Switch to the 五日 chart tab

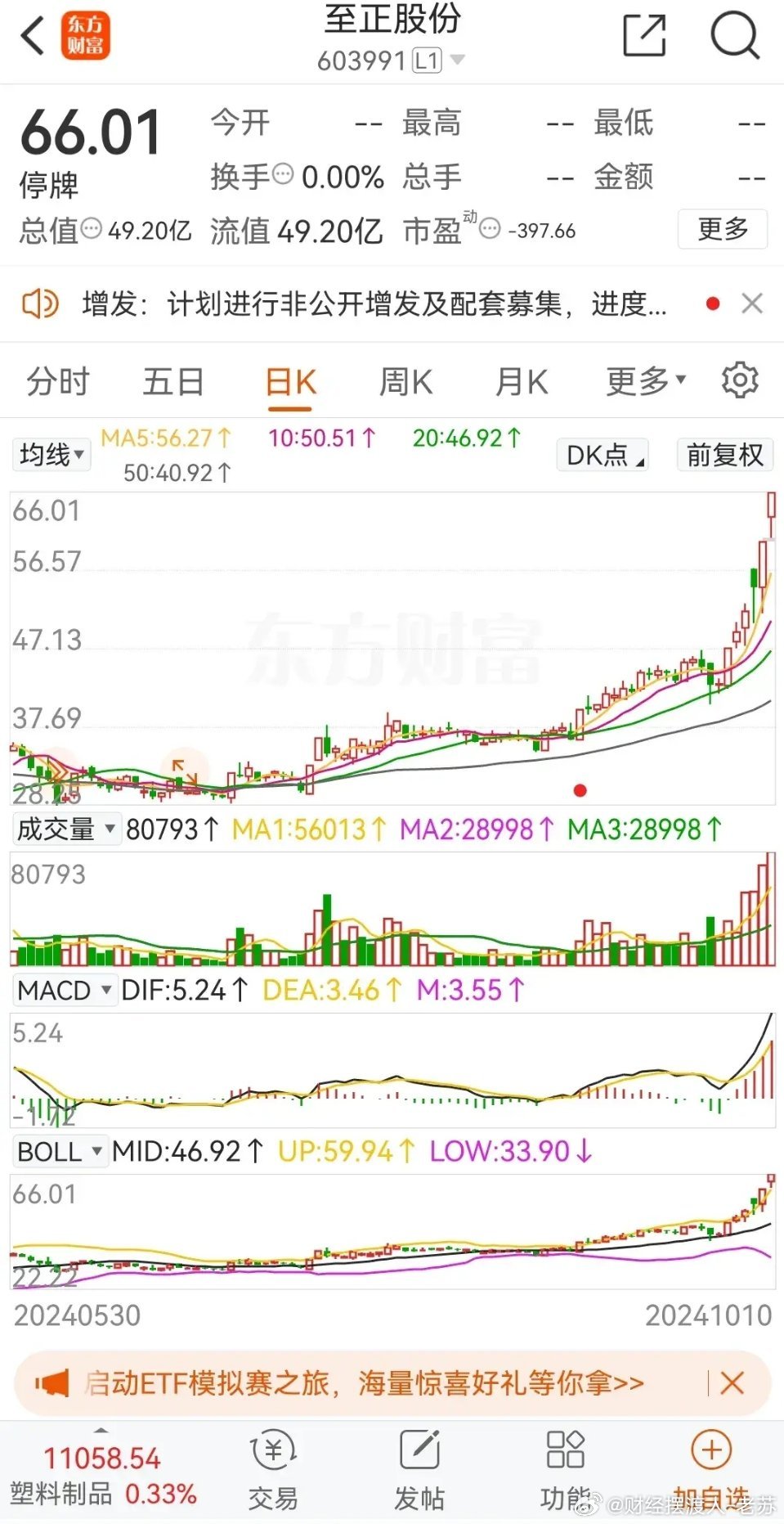(x=173, y=382)
